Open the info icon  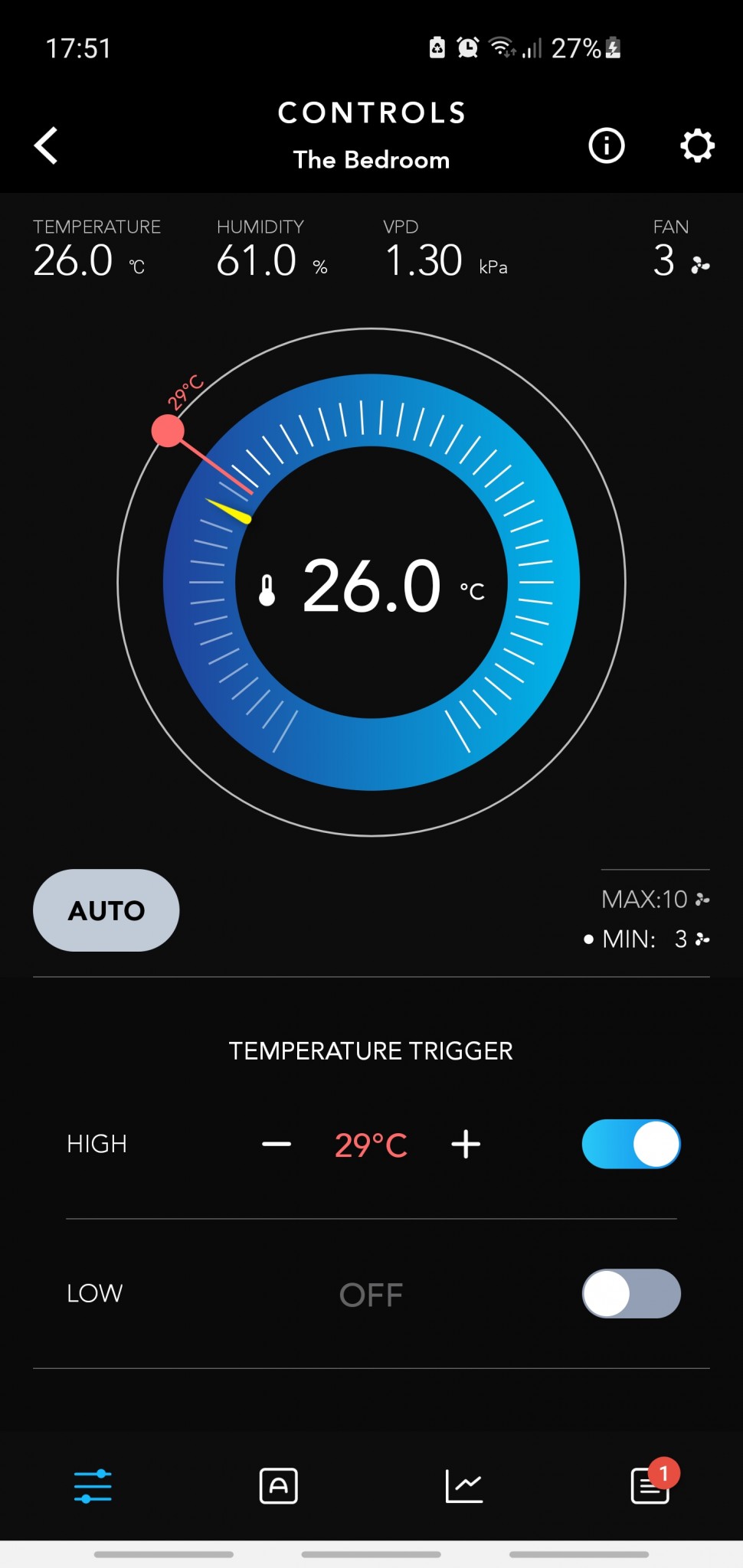[606, 145]
